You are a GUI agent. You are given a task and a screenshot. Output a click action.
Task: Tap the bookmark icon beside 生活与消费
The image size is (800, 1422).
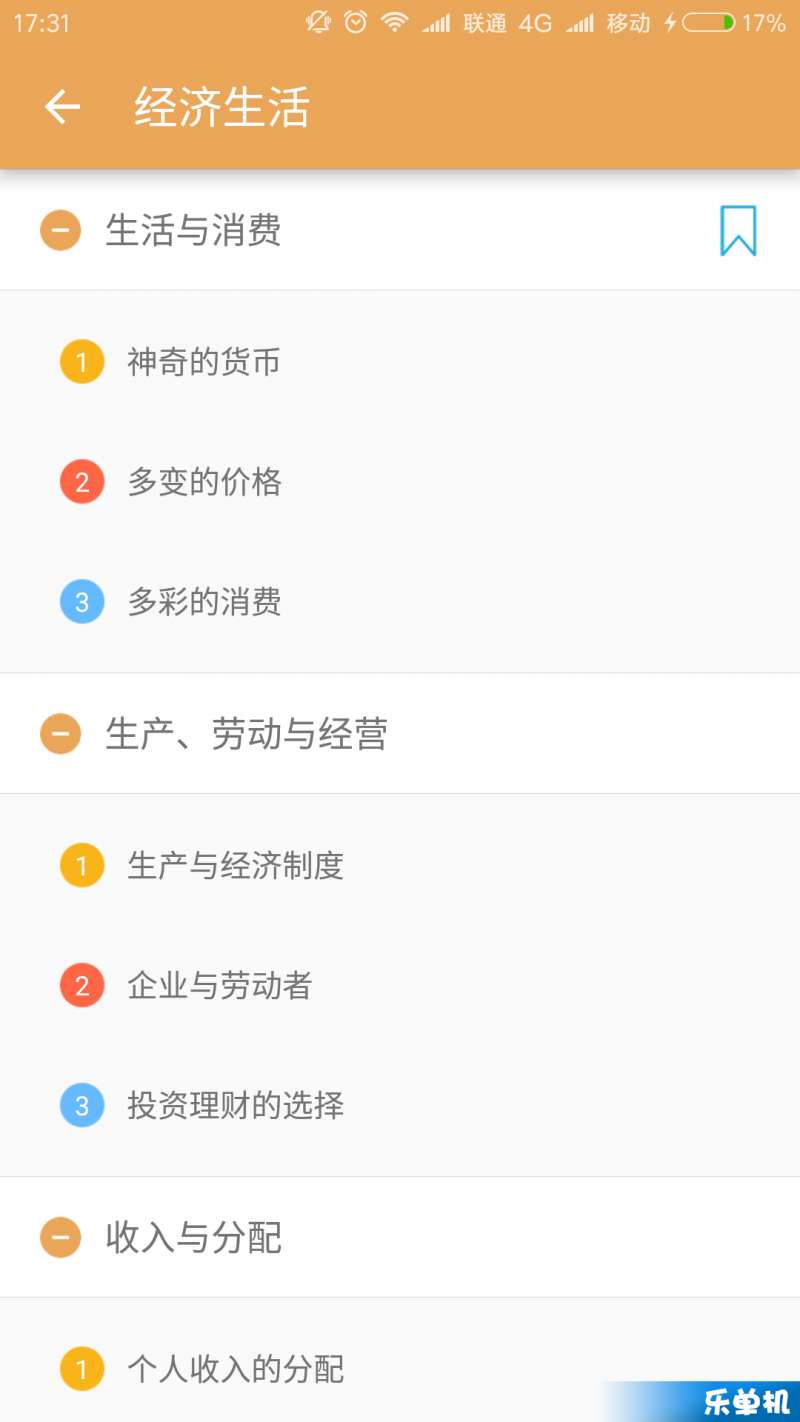click(738, 231)
